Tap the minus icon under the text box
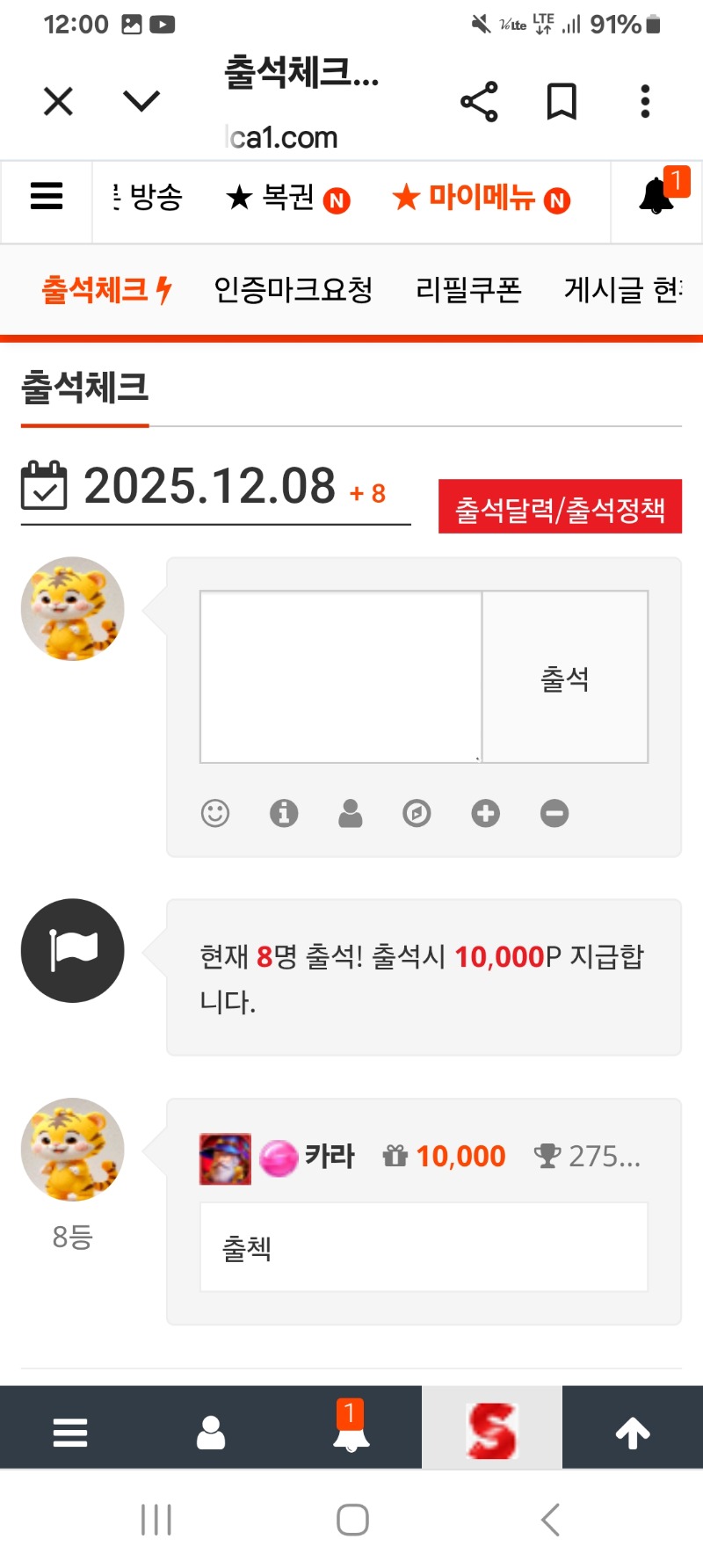This screenshot has width=703, height=1568. tap(554, 813)
